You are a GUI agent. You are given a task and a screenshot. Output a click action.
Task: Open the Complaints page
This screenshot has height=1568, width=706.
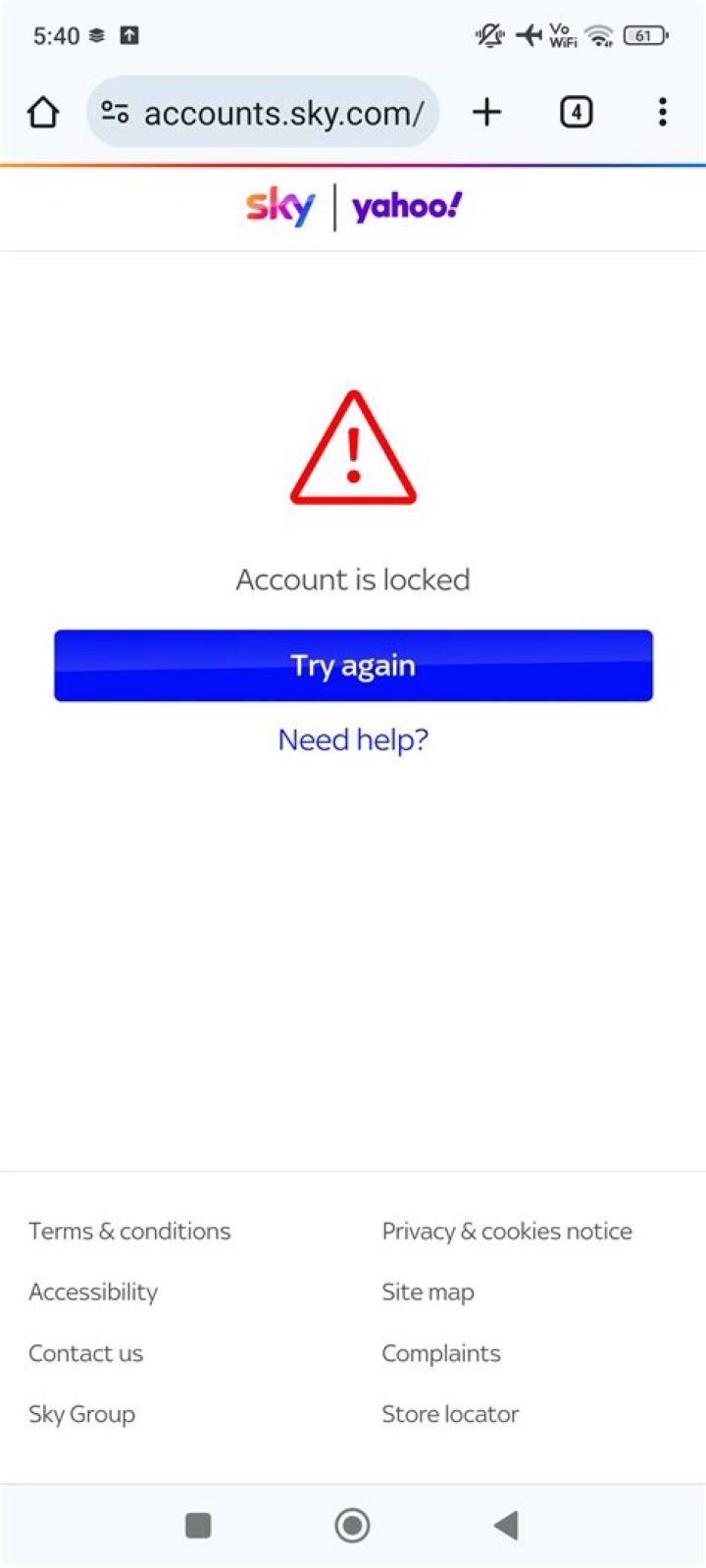[441, 1353]
